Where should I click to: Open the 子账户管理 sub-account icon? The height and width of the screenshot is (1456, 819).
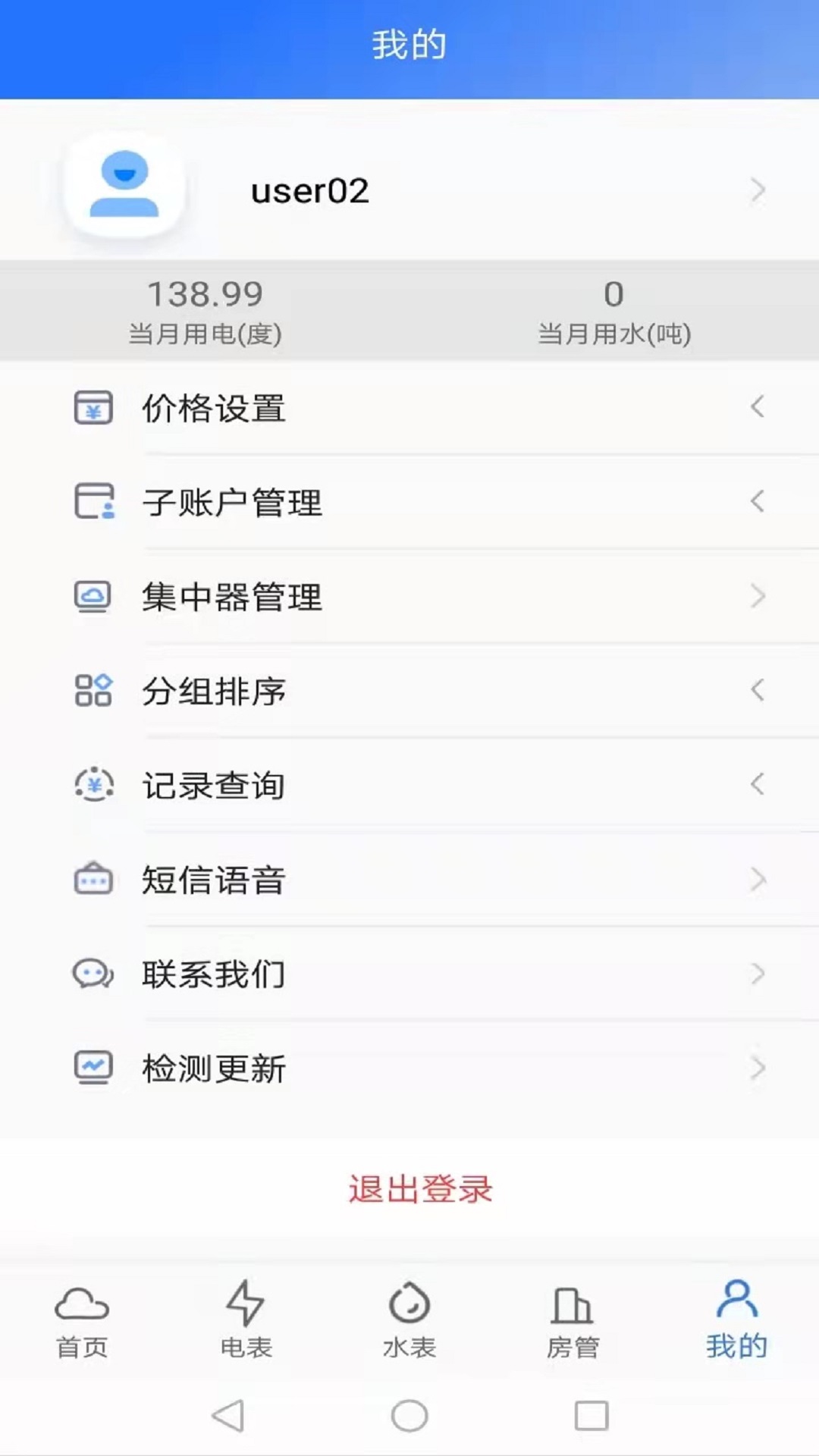point(93,502)
